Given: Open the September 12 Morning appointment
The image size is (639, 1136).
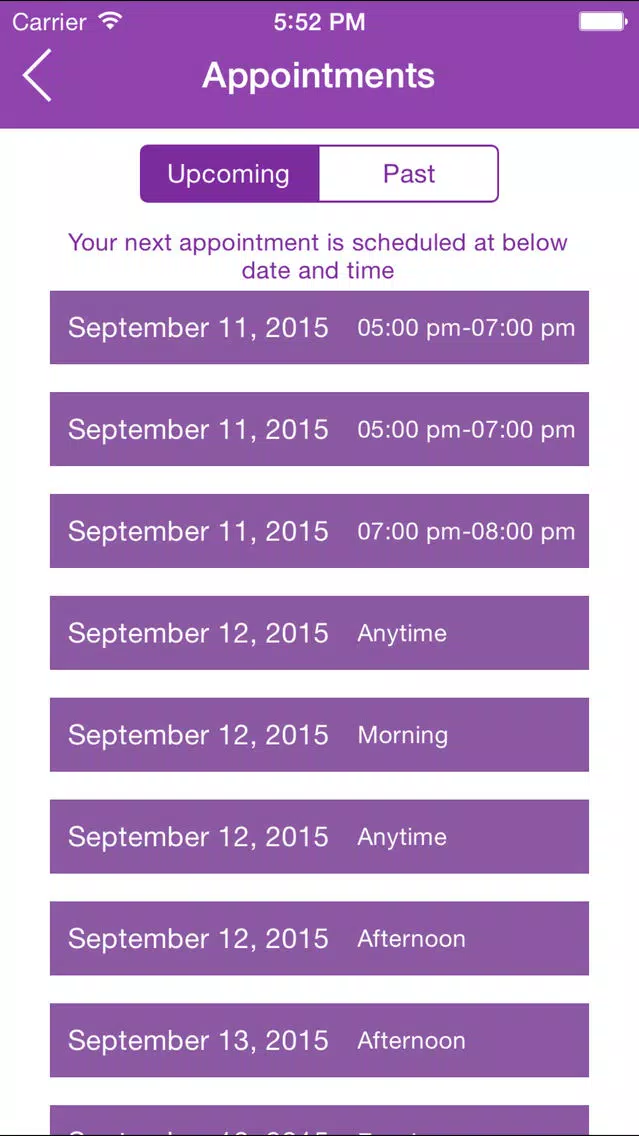Looking at the screenshot, I should pos(319,735).
